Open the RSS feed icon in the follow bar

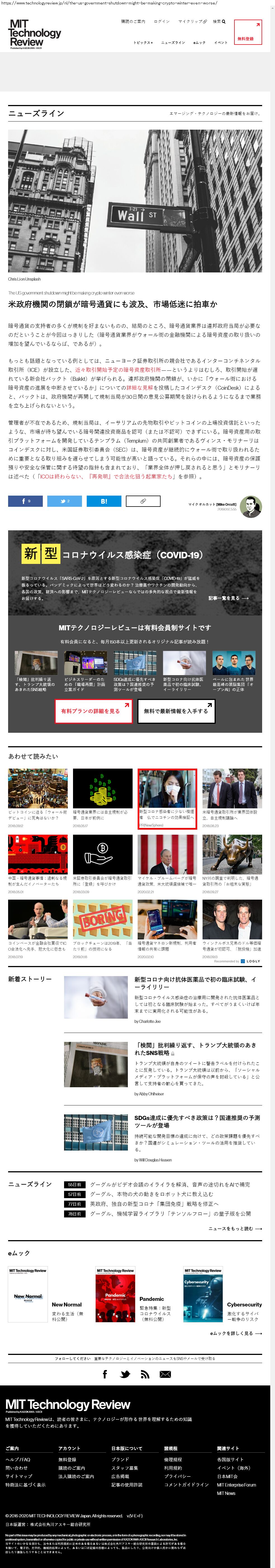pyautogui.click(x=145, y=1374)
